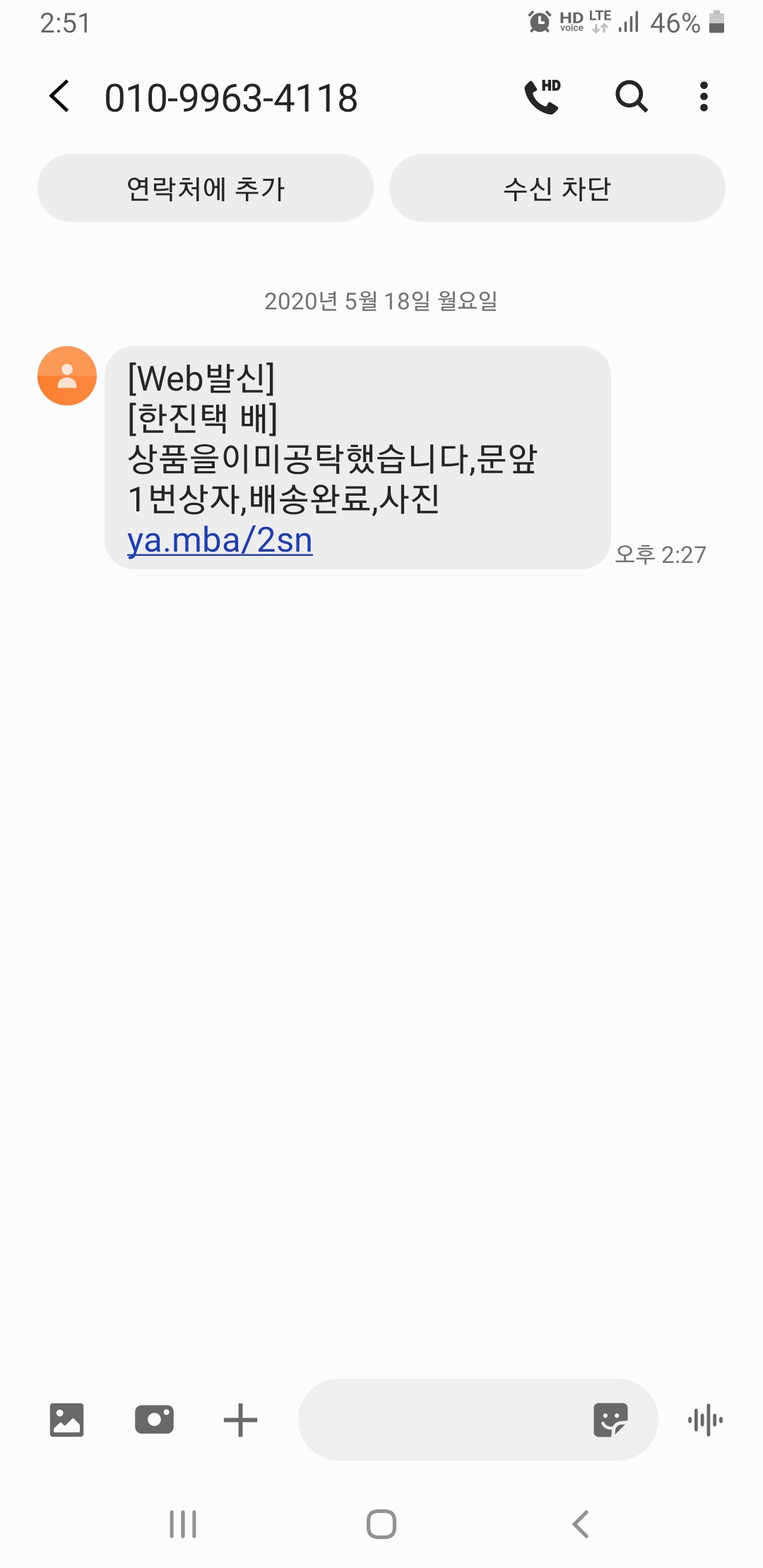Image resolution: width=763 pixels, height=1568 pixels.
Task: Start an HD call to this number
Action: [543, 97]
